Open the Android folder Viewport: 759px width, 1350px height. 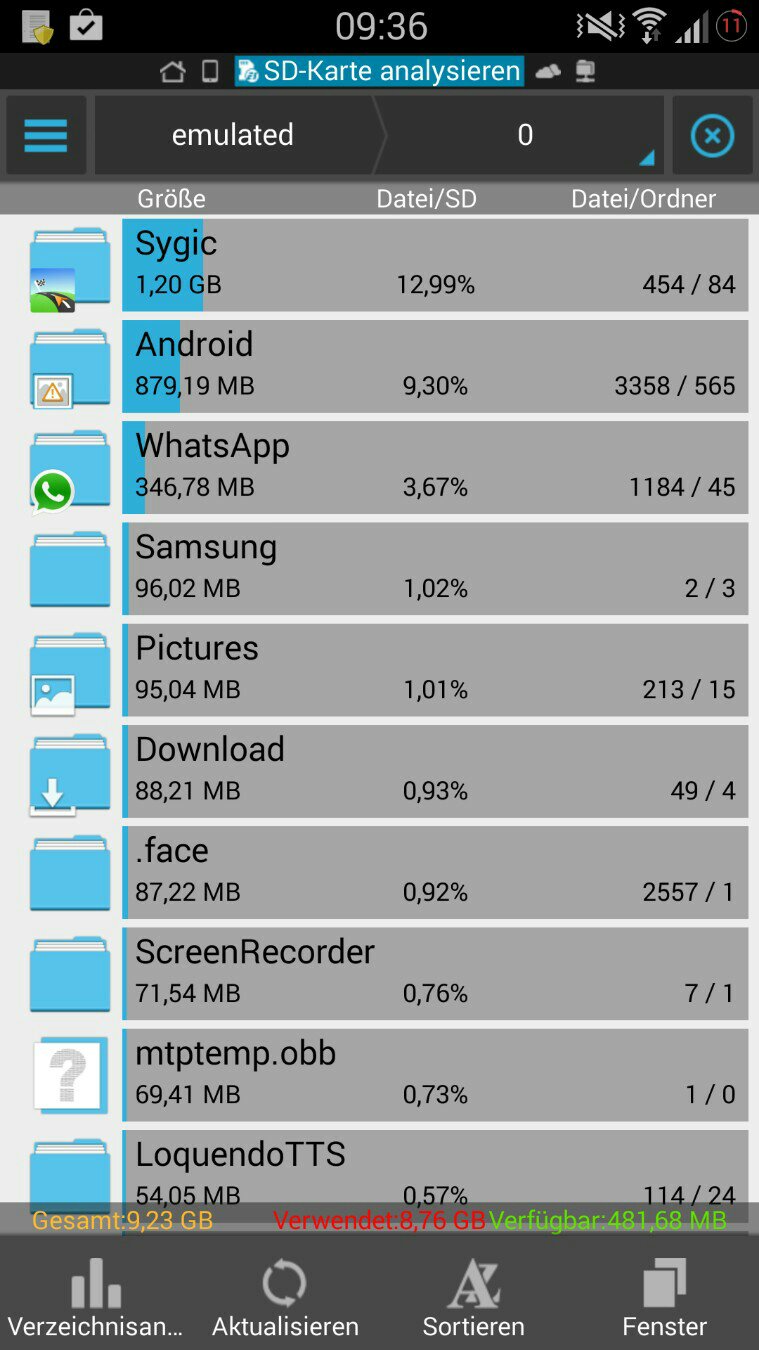434,365
